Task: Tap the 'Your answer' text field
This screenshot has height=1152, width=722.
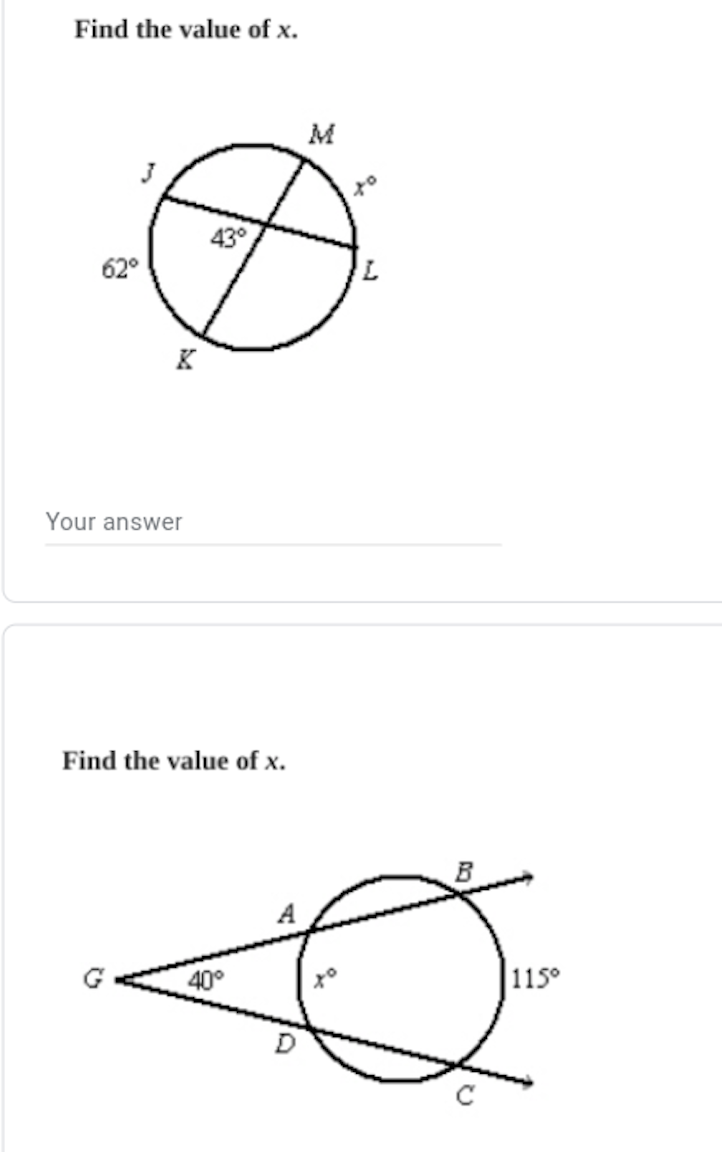Action: [272, 522]
